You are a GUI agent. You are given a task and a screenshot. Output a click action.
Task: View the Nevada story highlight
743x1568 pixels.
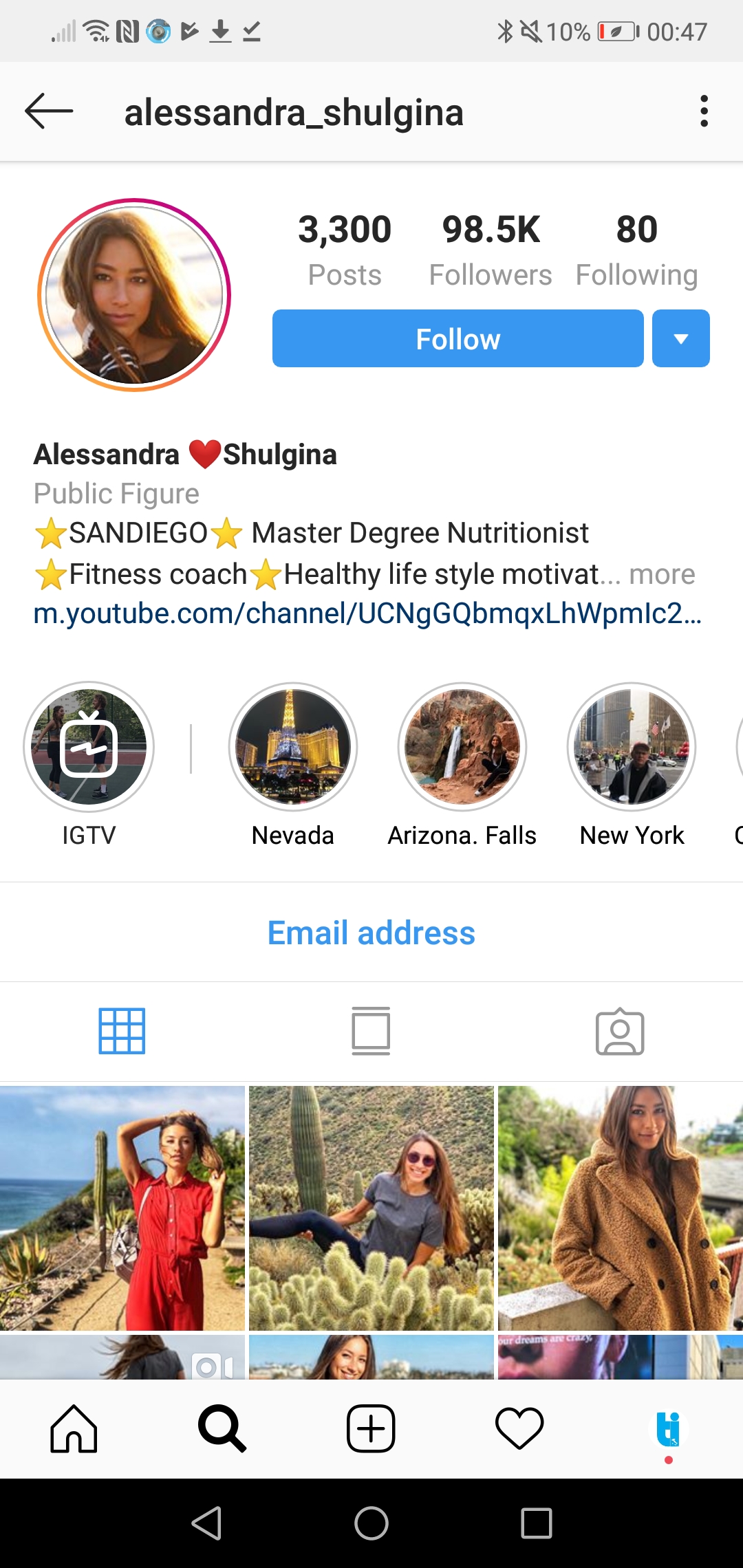tap(292, 748)
